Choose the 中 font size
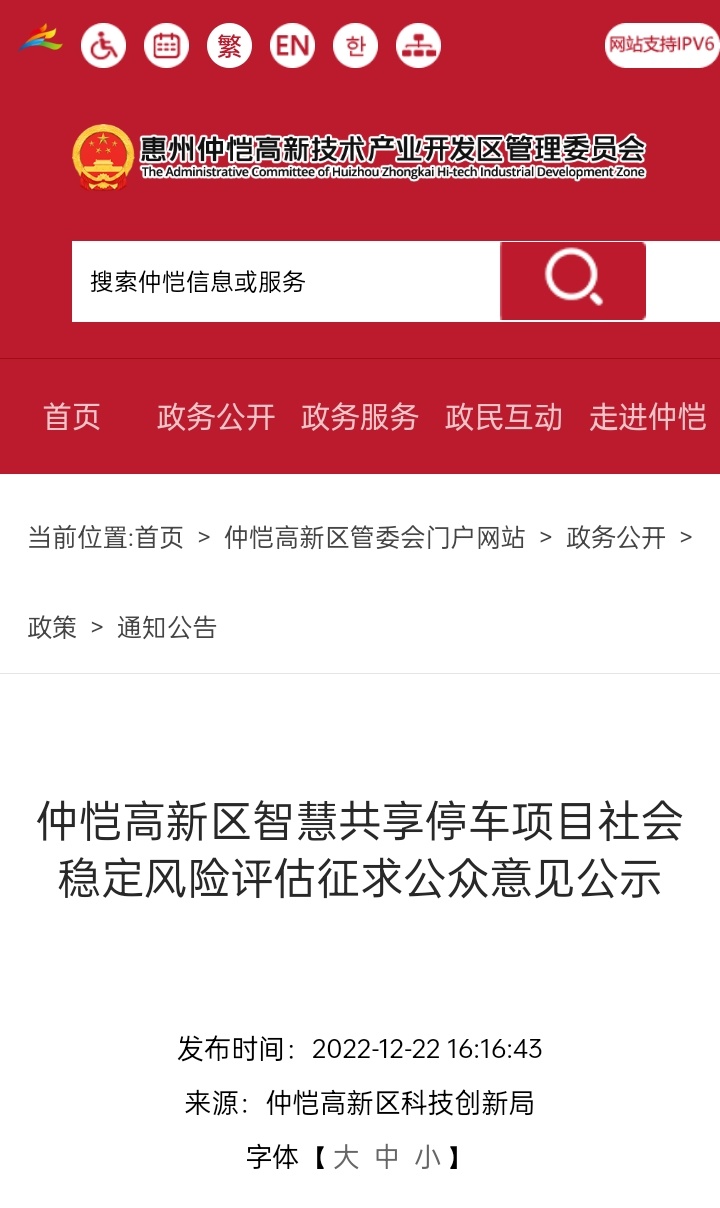 pyautogui.click(x=387, y=1158)
